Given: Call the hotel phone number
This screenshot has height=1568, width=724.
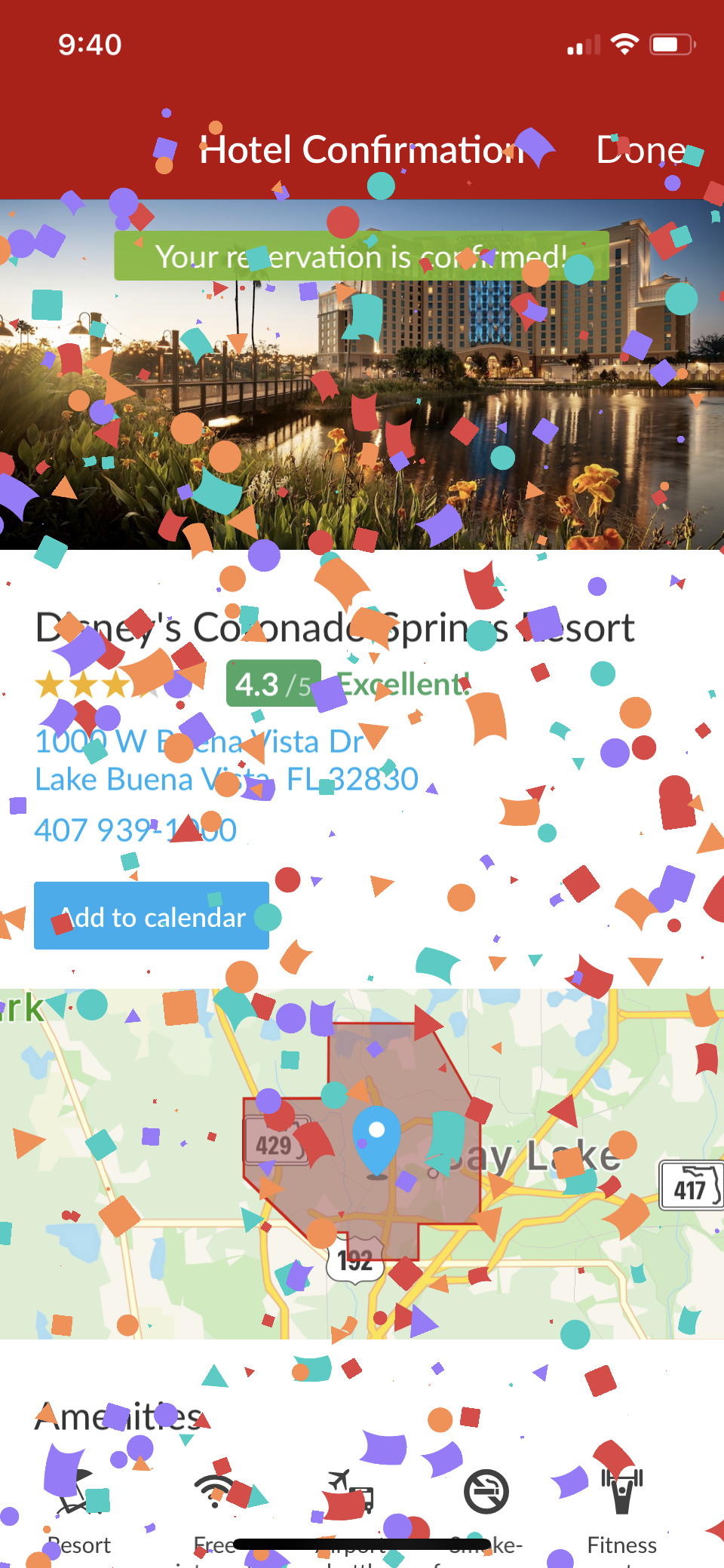Looking at the screenshot, I should click(x=136, y=830).
